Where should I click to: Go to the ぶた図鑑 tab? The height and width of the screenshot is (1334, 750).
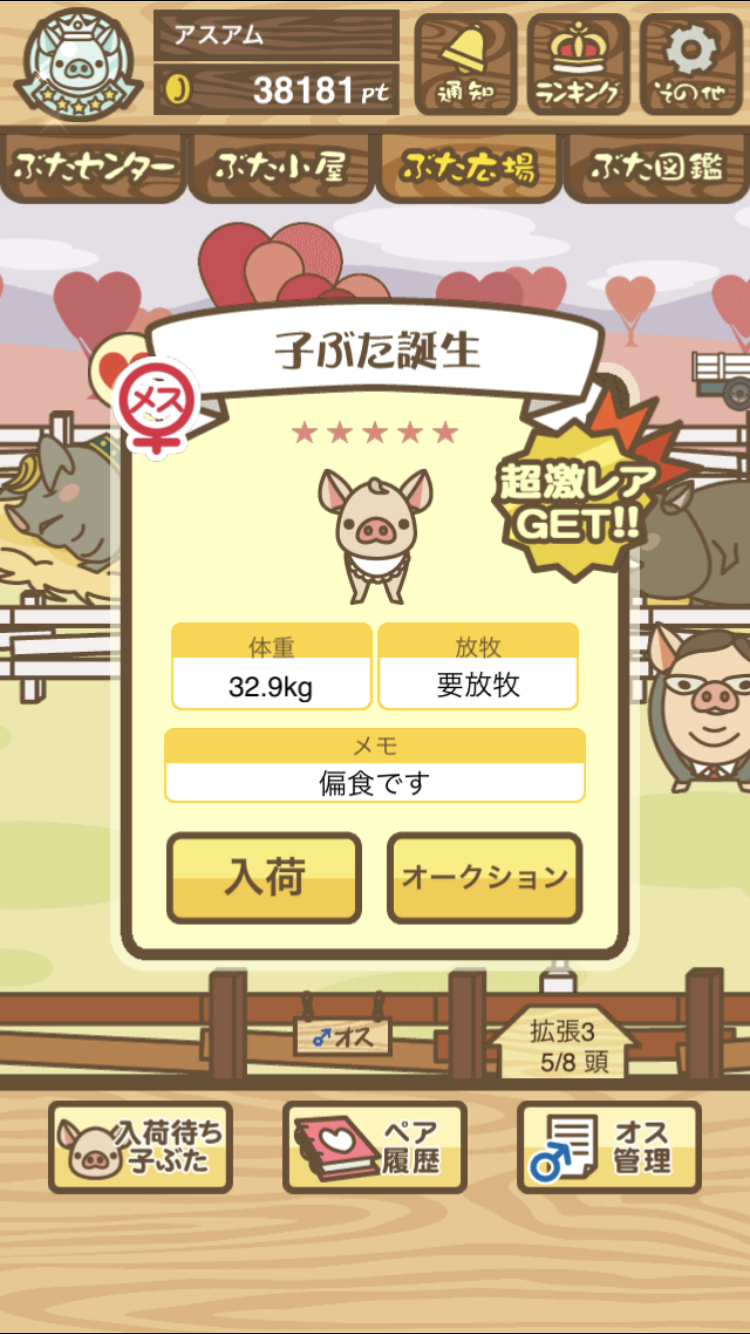pos(656,167)
